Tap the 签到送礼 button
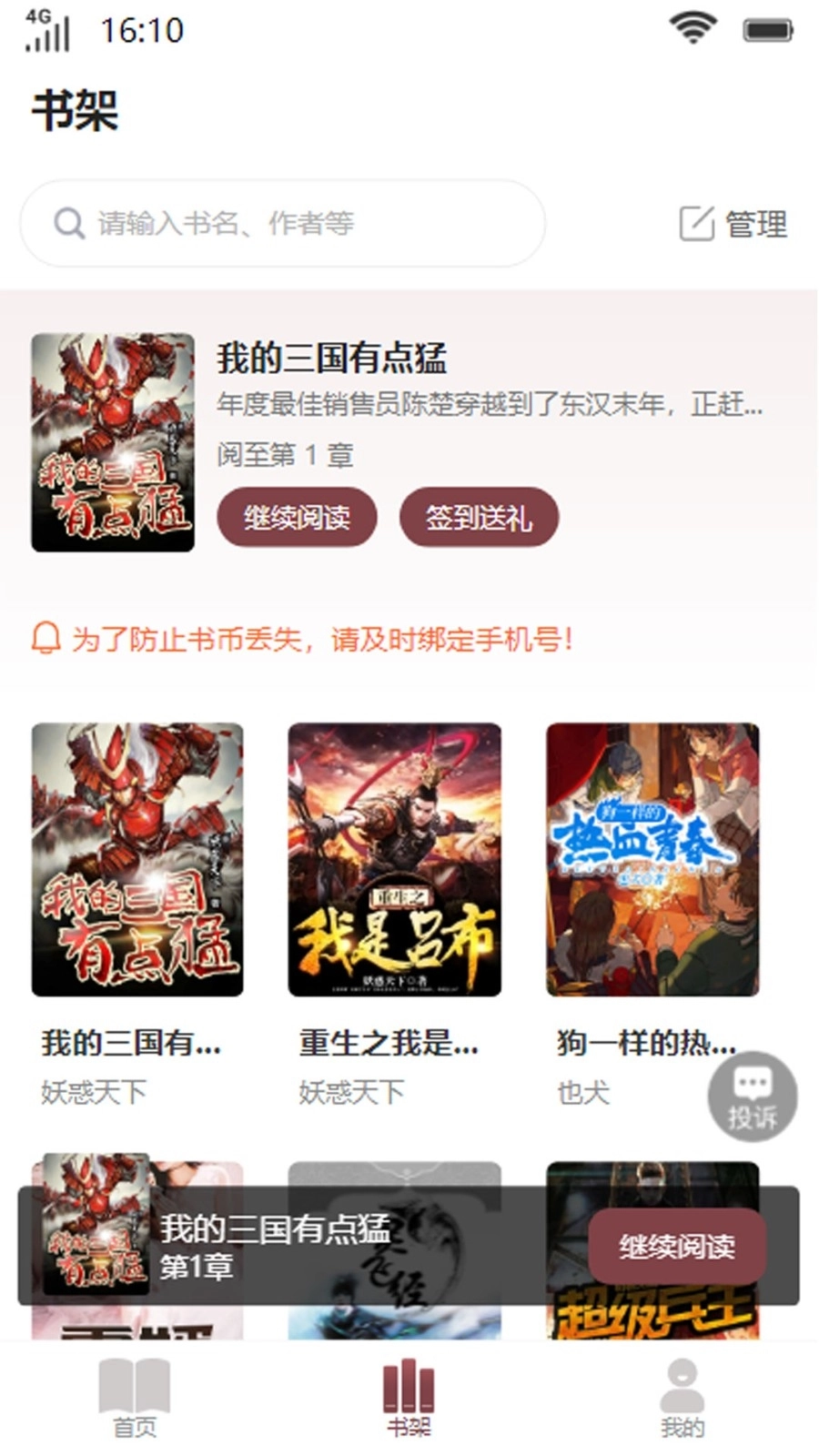Screen dimensions: 819x1456 coord(480,517)
